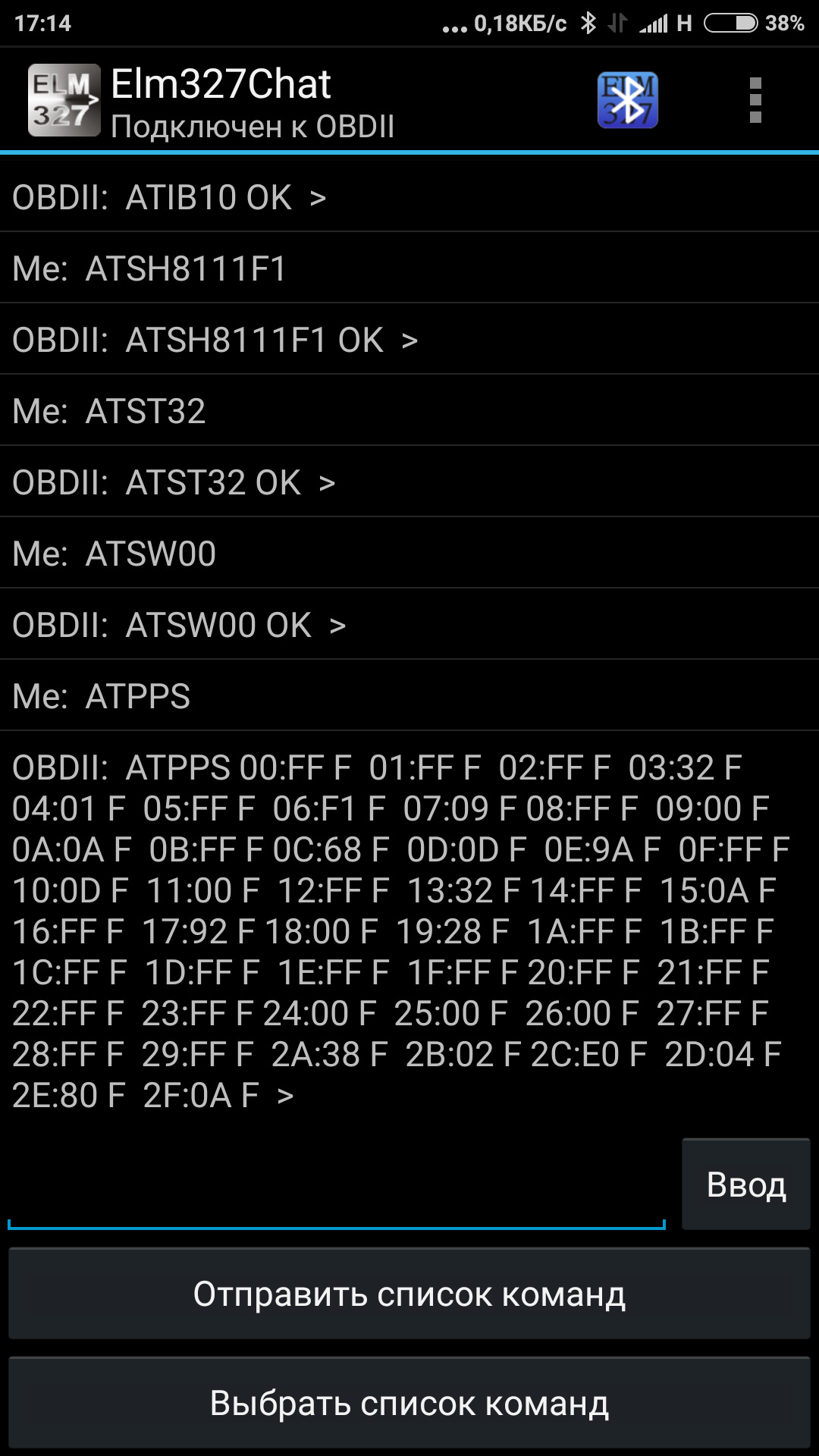Open Выбрать список команд
819x1456 pixels.
(x=409, y=1403)
